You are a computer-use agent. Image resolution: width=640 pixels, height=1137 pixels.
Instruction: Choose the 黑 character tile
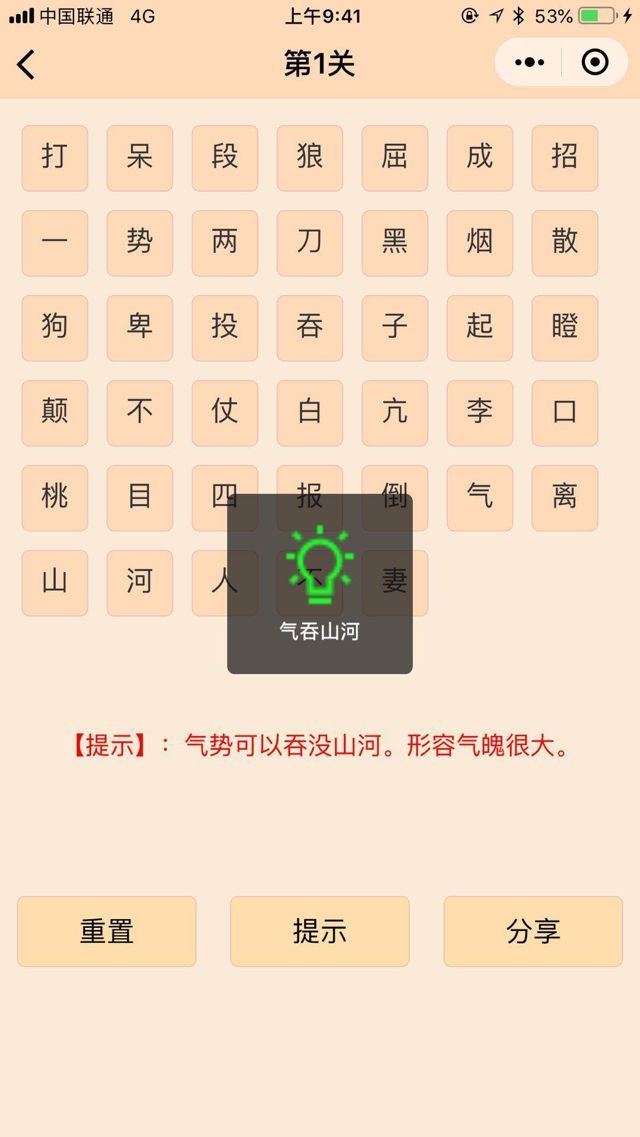click(395, 242)
